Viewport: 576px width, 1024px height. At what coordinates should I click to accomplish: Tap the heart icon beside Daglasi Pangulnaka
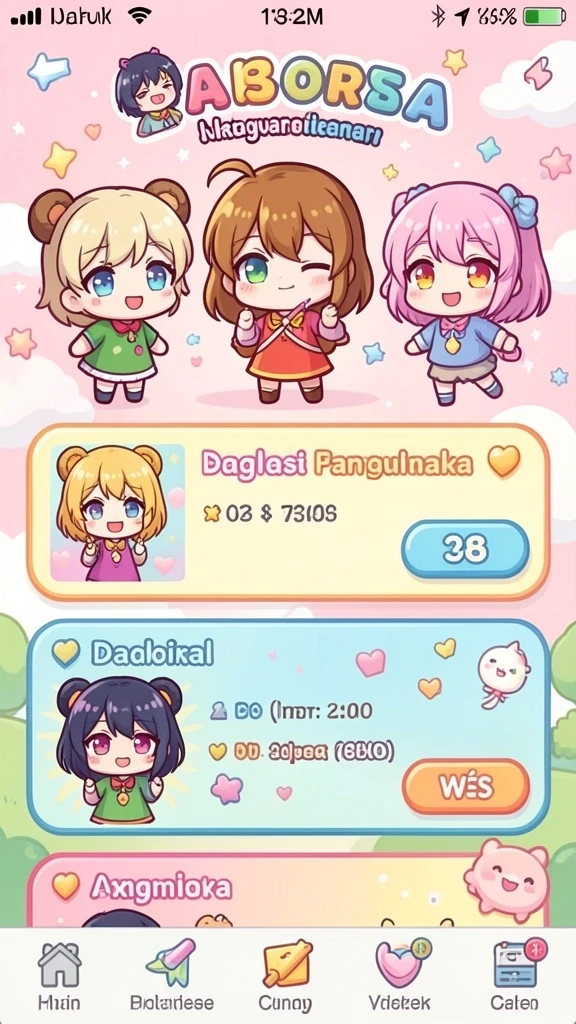[504, 461]
